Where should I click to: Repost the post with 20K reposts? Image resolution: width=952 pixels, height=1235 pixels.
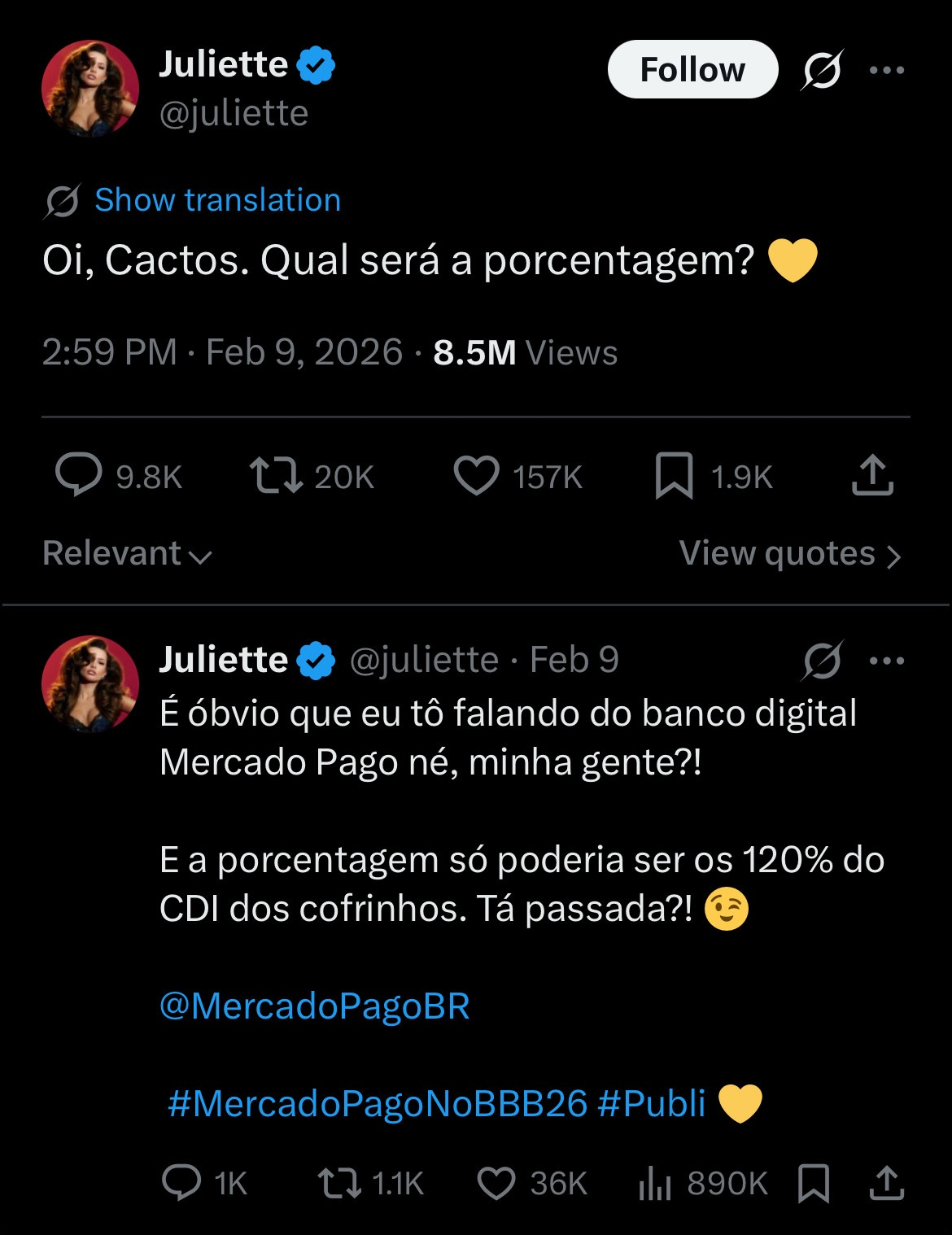(x=277, y=476)
